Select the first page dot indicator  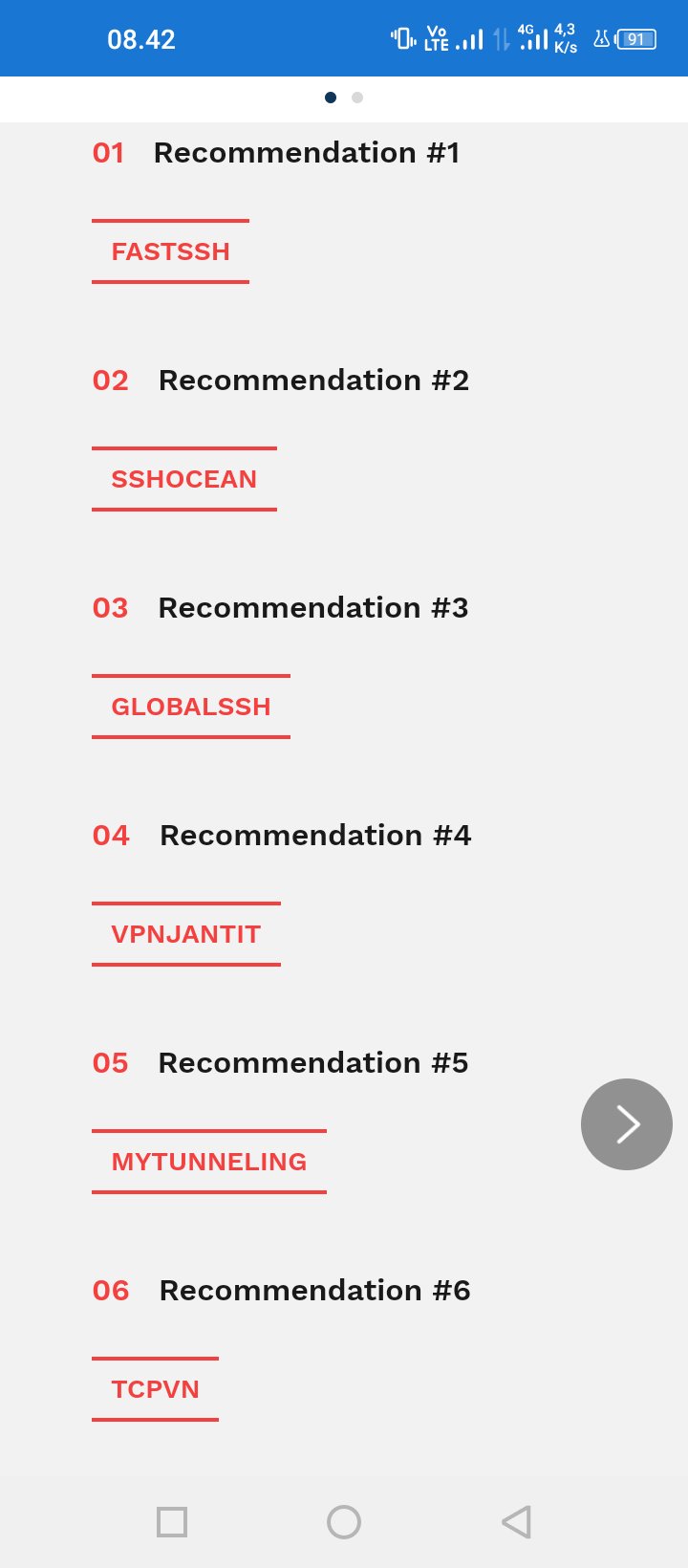tap(330, 97)
